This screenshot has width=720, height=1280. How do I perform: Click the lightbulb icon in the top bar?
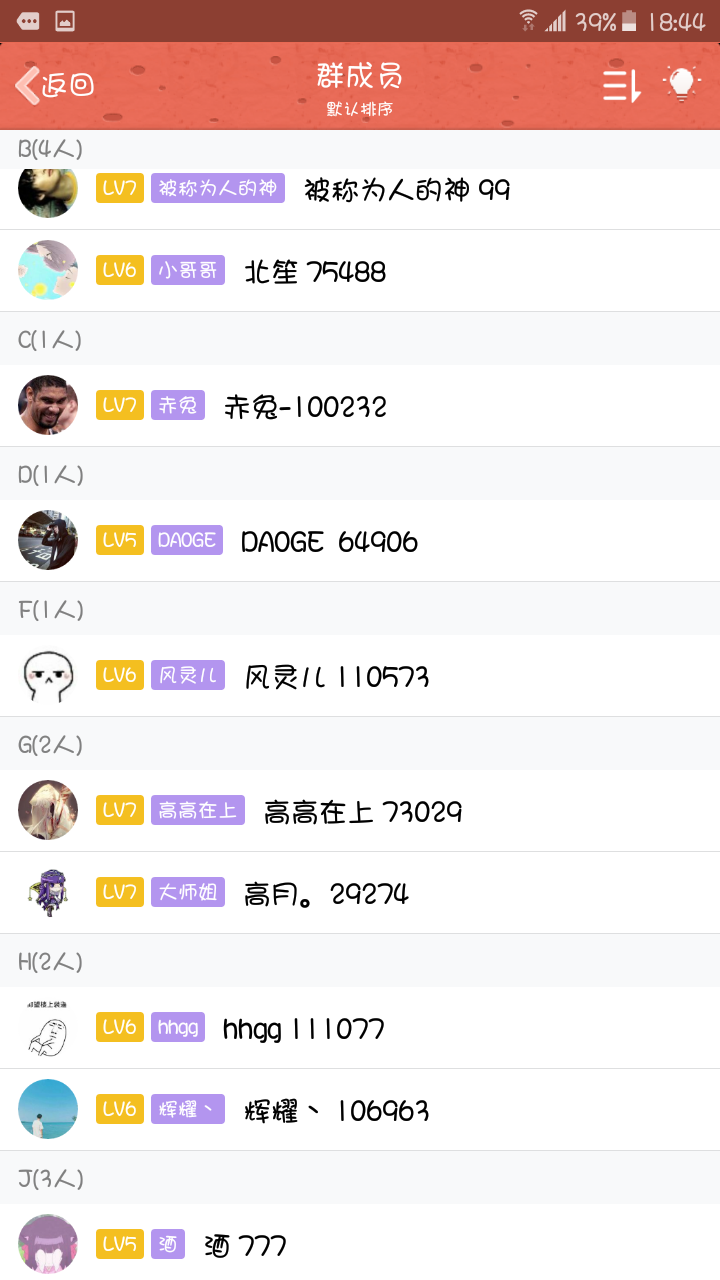tap(681, 86)
